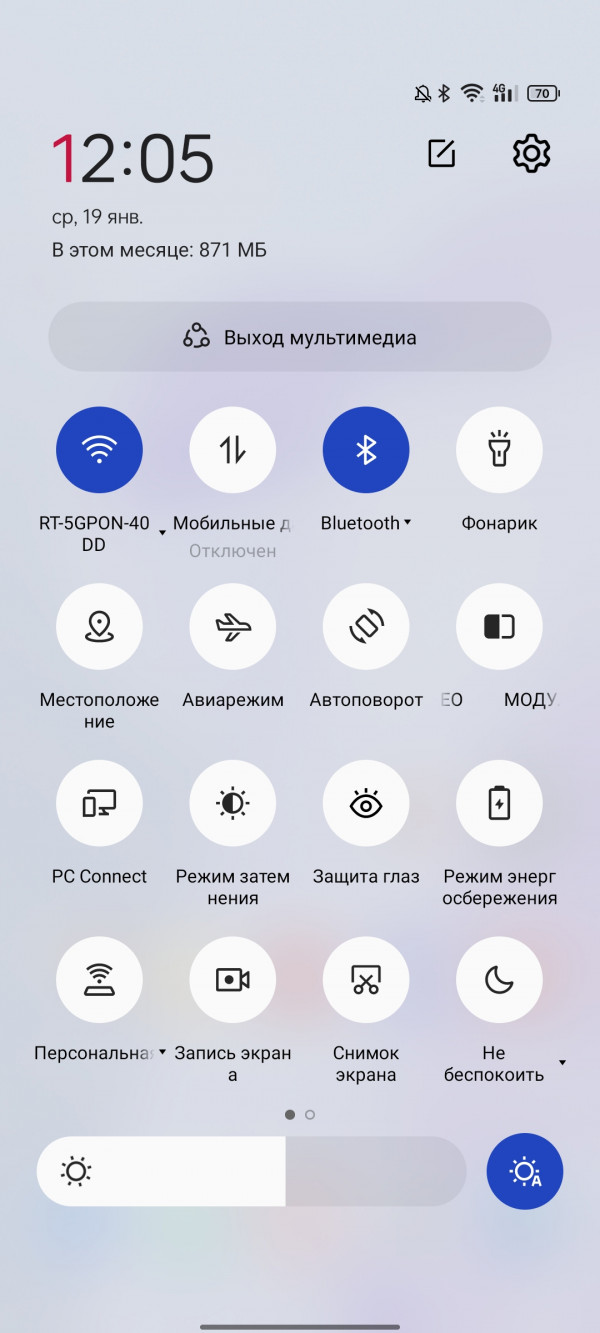Enable Режим затемнения dark mode
This screenshot has width=600, height=1333.
[x=232, y=803]
